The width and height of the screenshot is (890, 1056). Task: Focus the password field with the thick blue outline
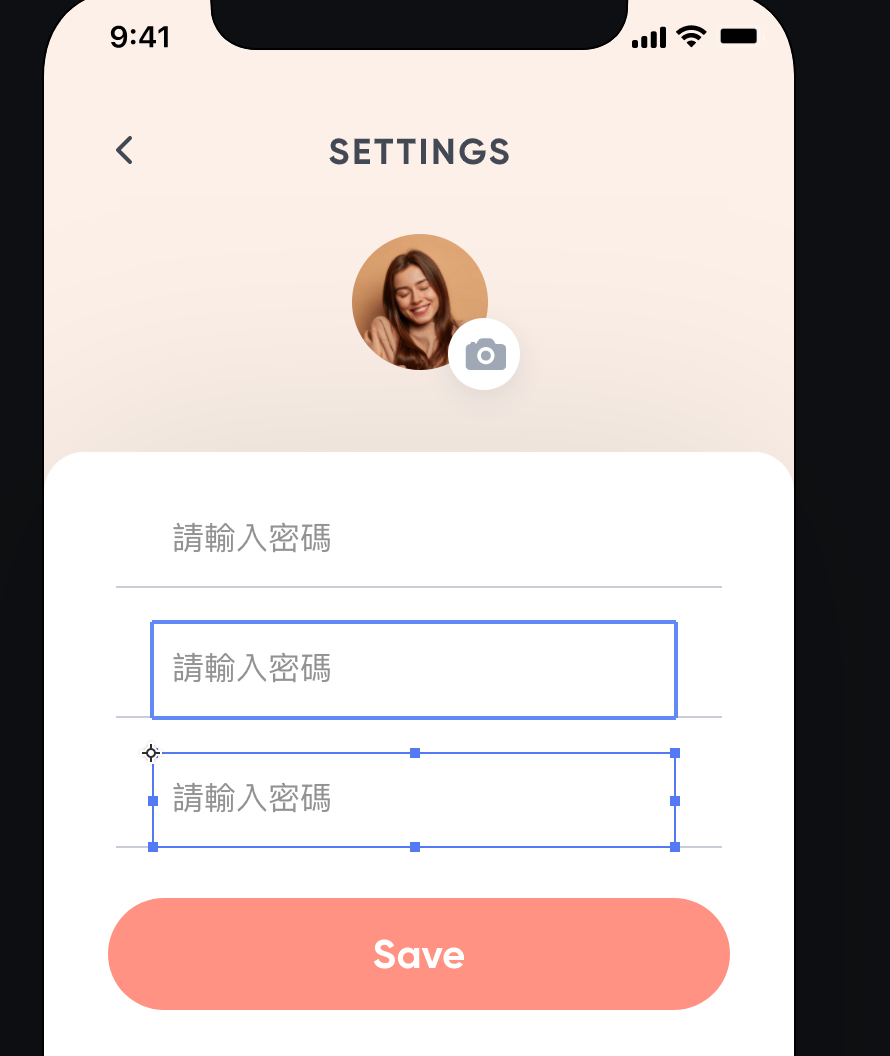(413, 669)
